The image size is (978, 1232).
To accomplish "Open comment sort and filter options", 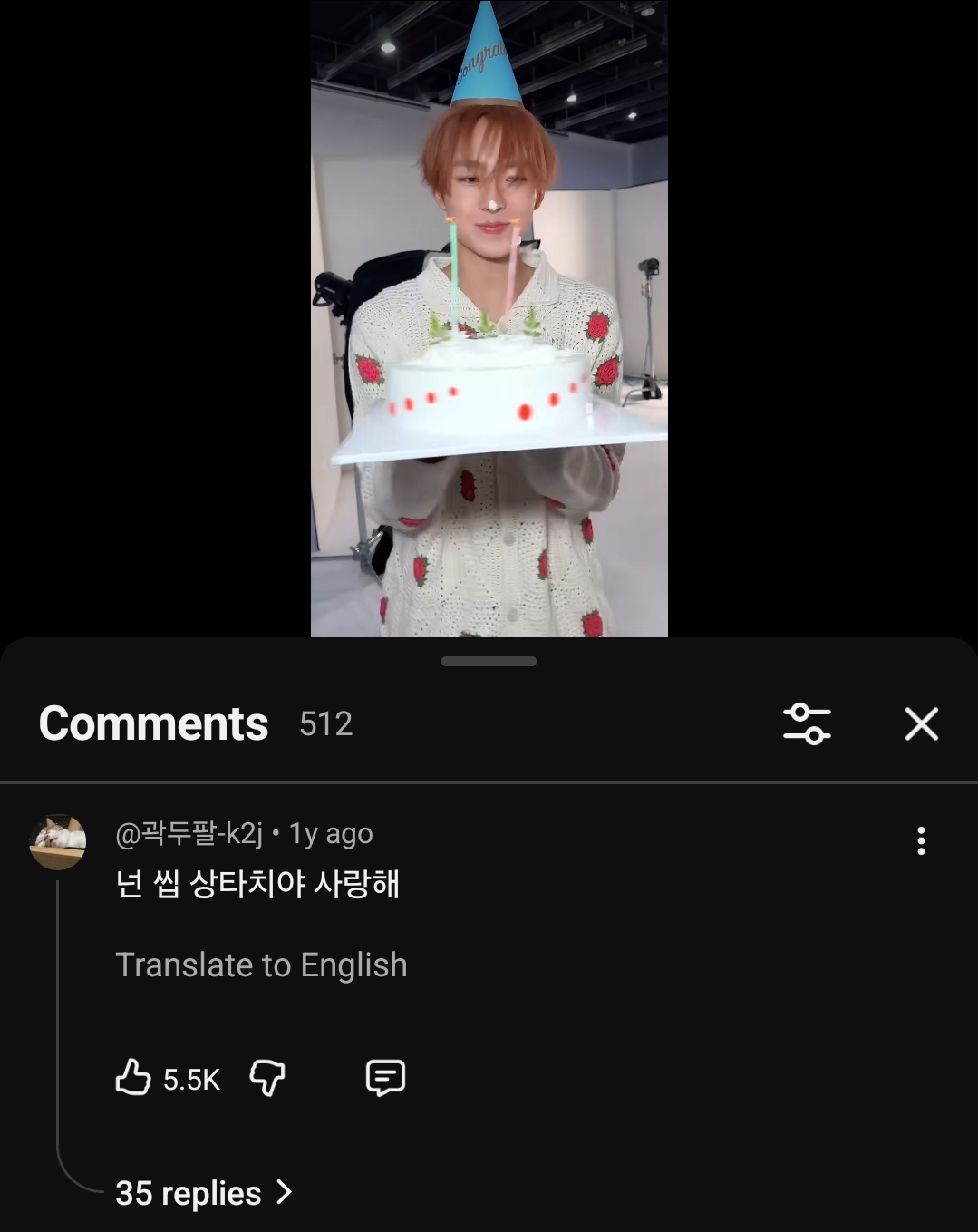I will coord(807,724).
